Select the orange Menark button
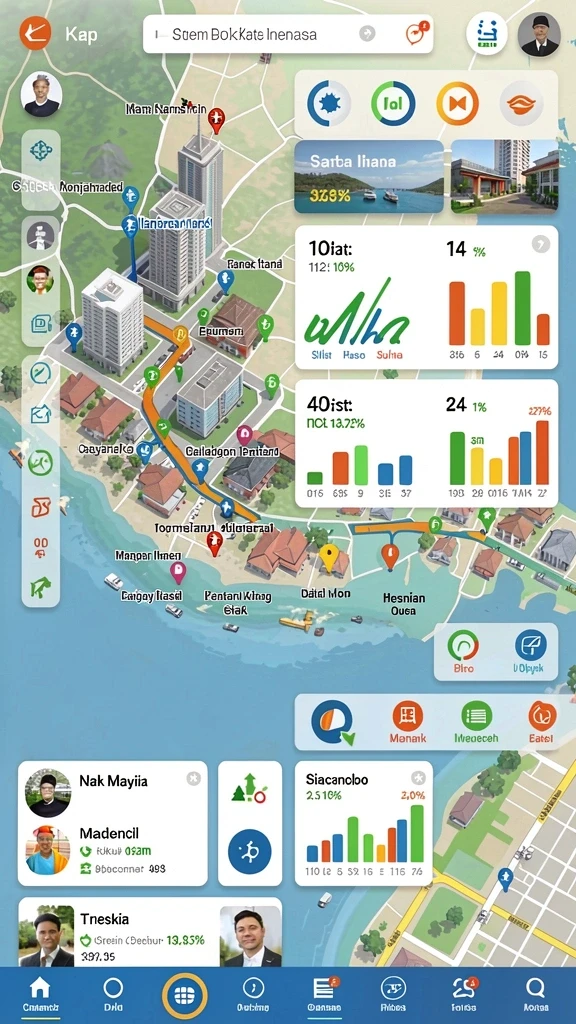 coord(408,722)
